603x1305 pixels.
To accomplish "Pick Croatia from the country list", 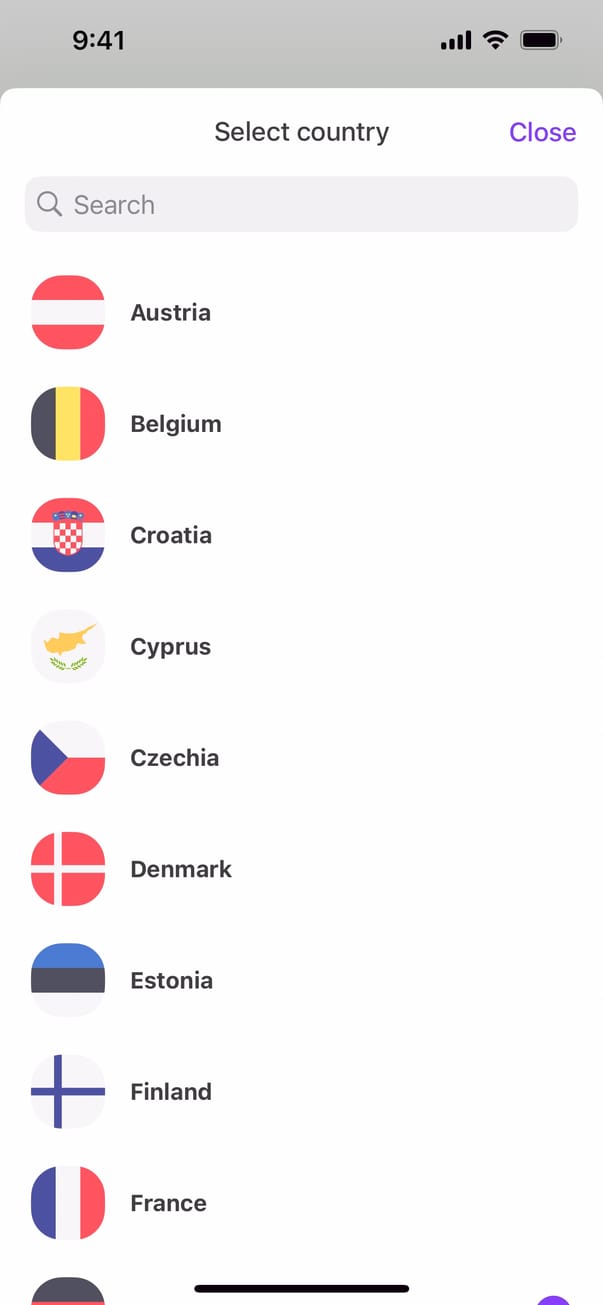I will [x=171, y=535].
